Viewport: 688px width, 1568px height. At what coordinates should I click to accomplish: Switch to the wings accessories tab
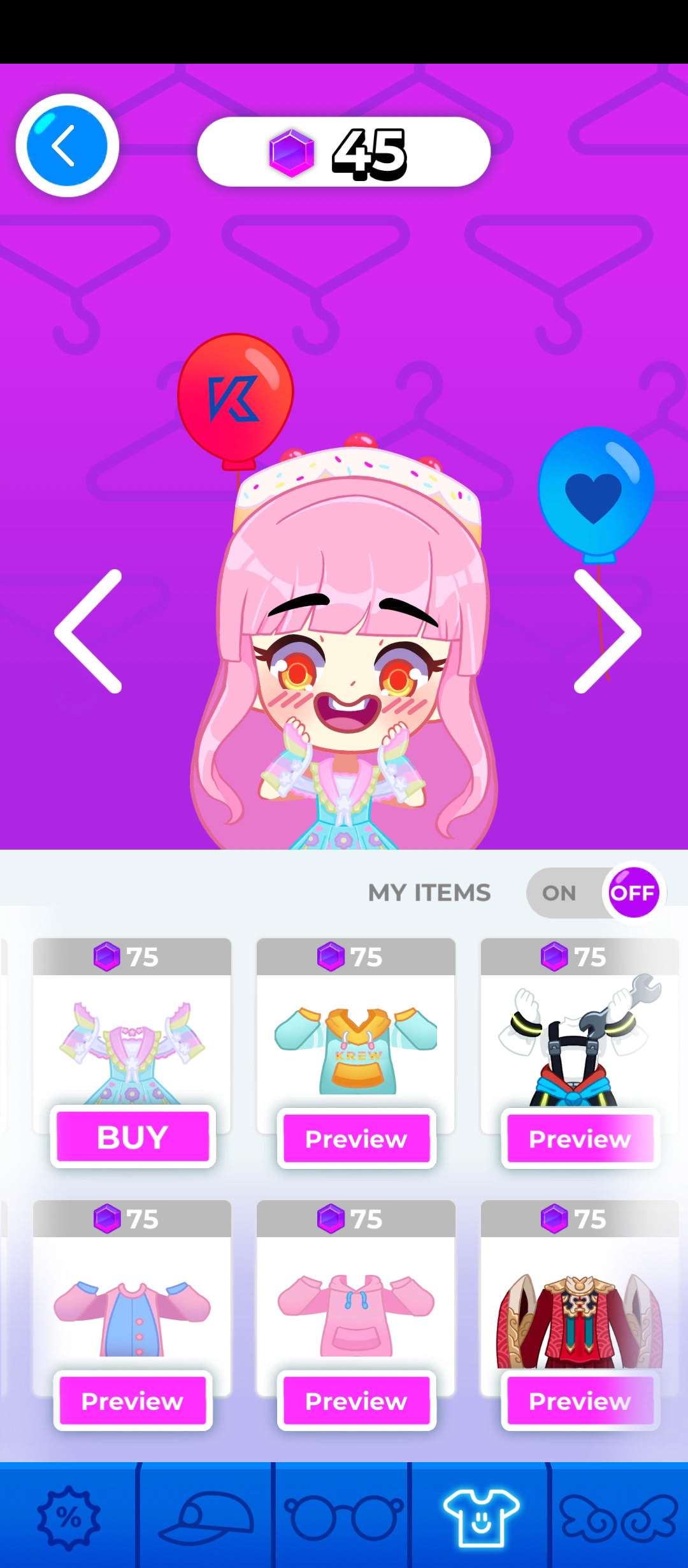coord(619,1518)
